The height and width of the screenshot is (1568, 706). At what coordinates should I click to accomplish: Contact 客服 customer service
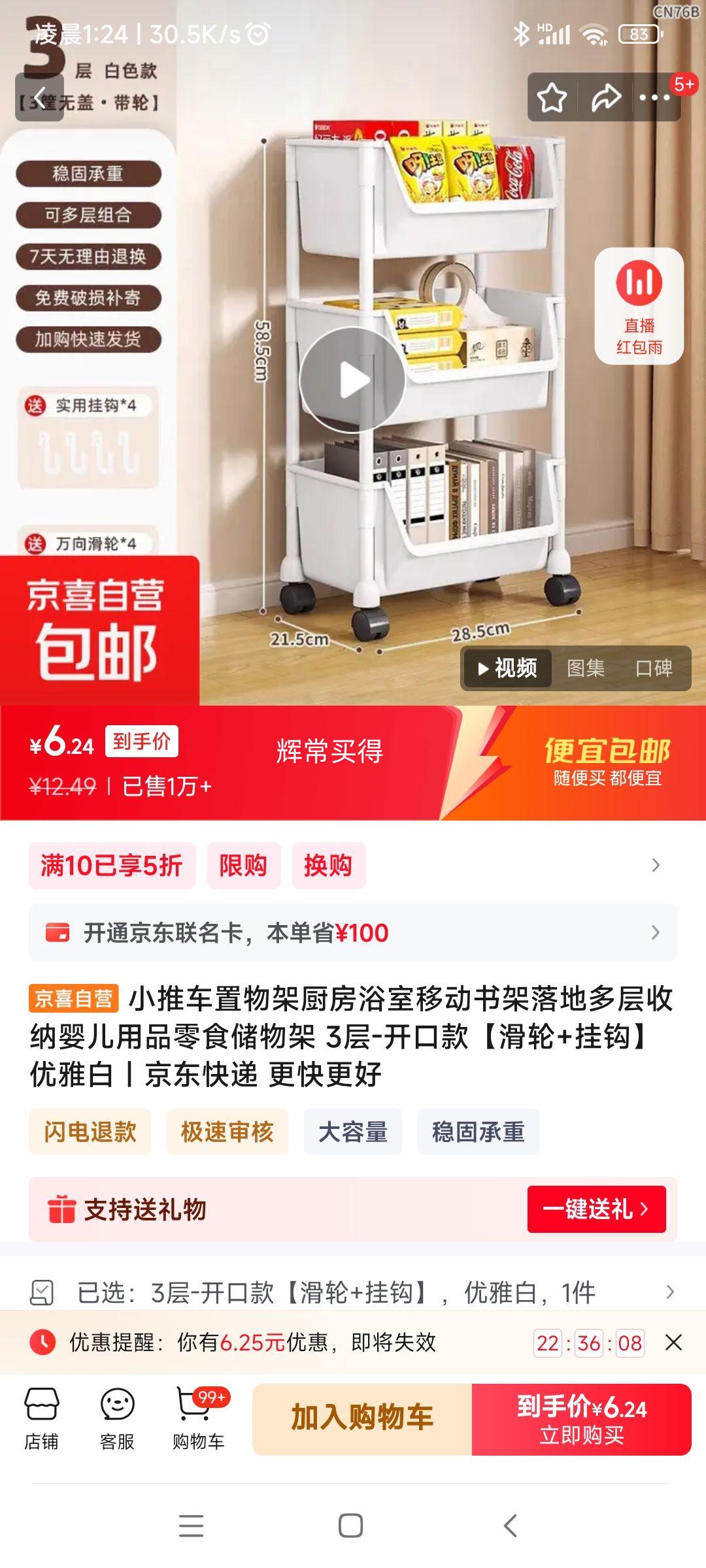(x=117, y=1419)
